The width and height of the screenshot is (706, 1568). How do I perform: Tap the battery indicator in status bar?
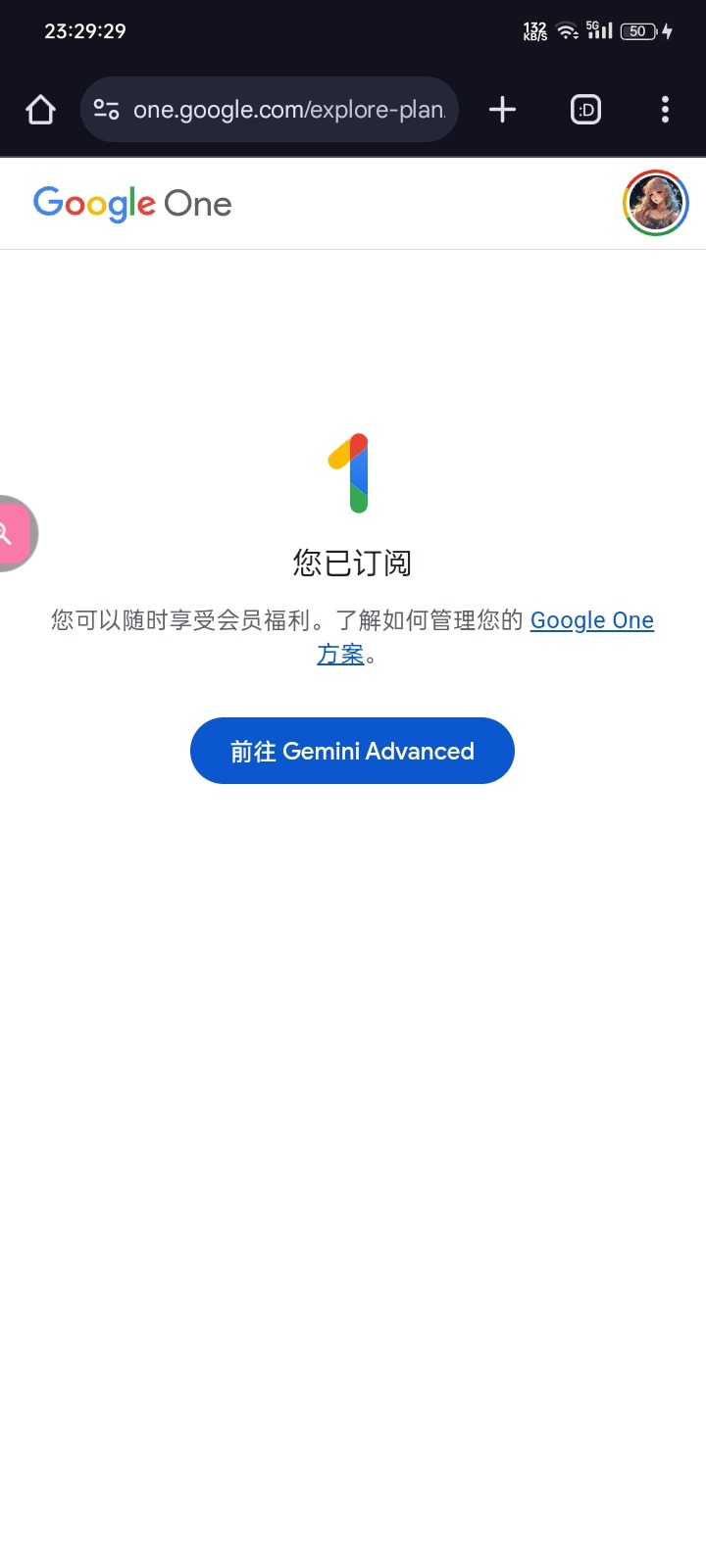tap(637, 30)
